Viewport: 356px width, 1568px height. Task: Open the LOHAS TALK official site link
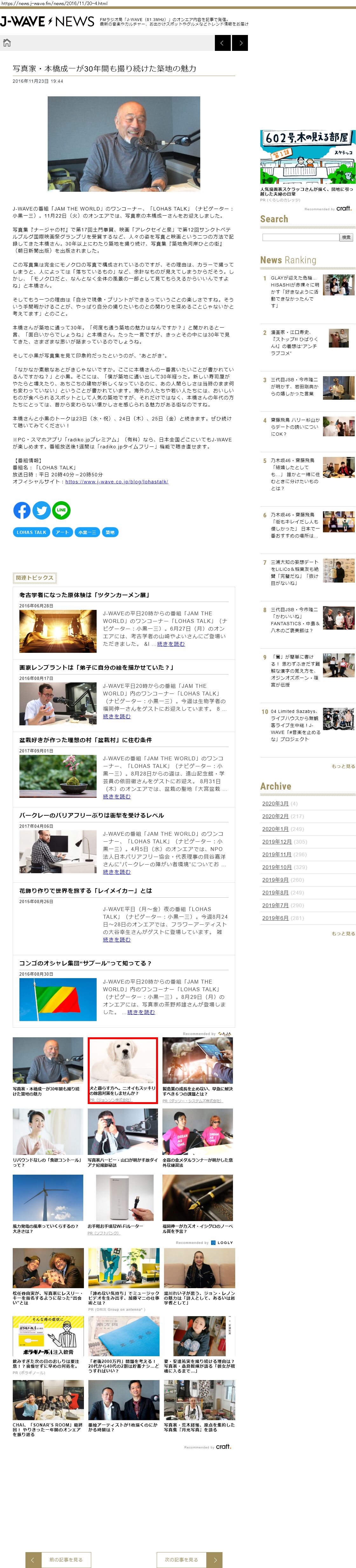pyautogui.click(x=116, y=481)
